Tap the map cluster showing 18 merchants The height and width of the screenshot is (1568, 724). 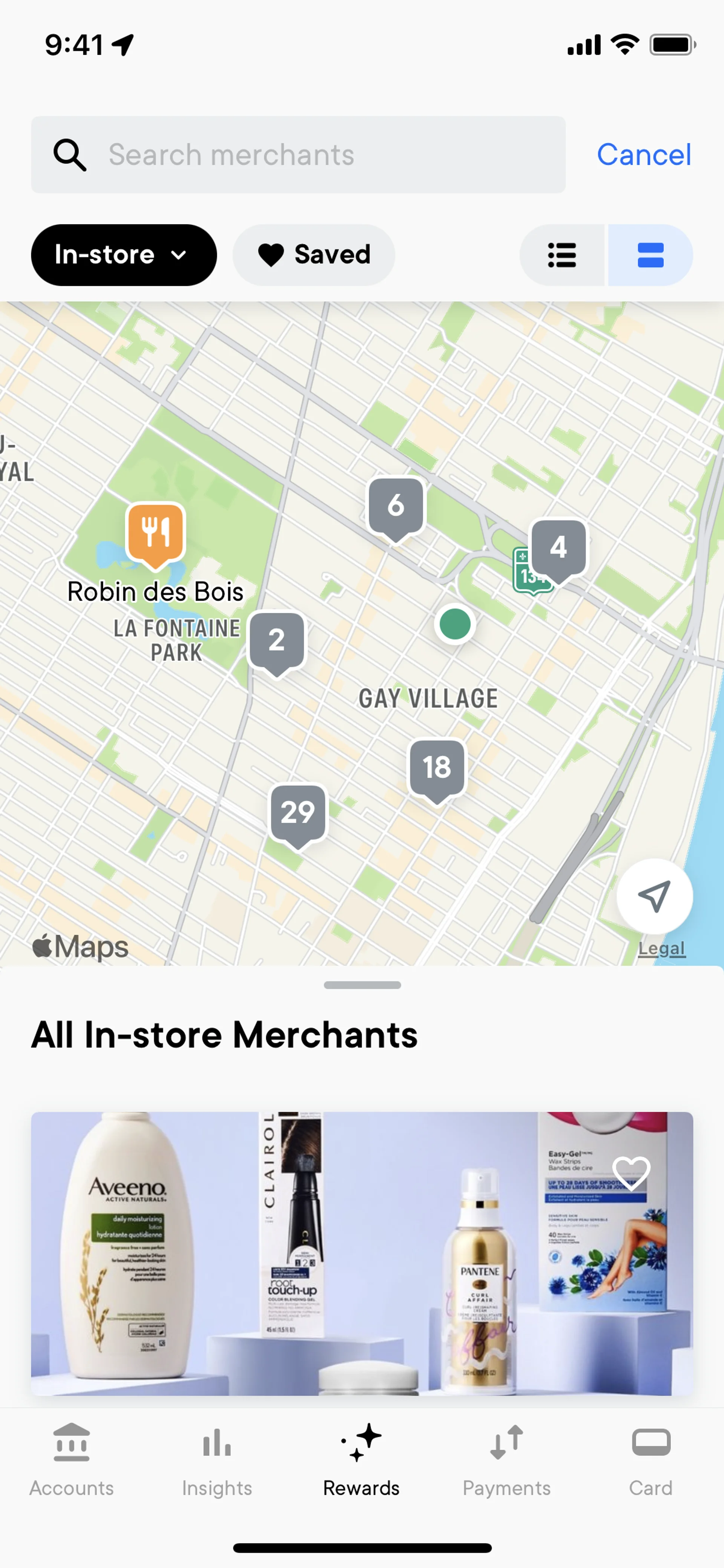[437, 768]
